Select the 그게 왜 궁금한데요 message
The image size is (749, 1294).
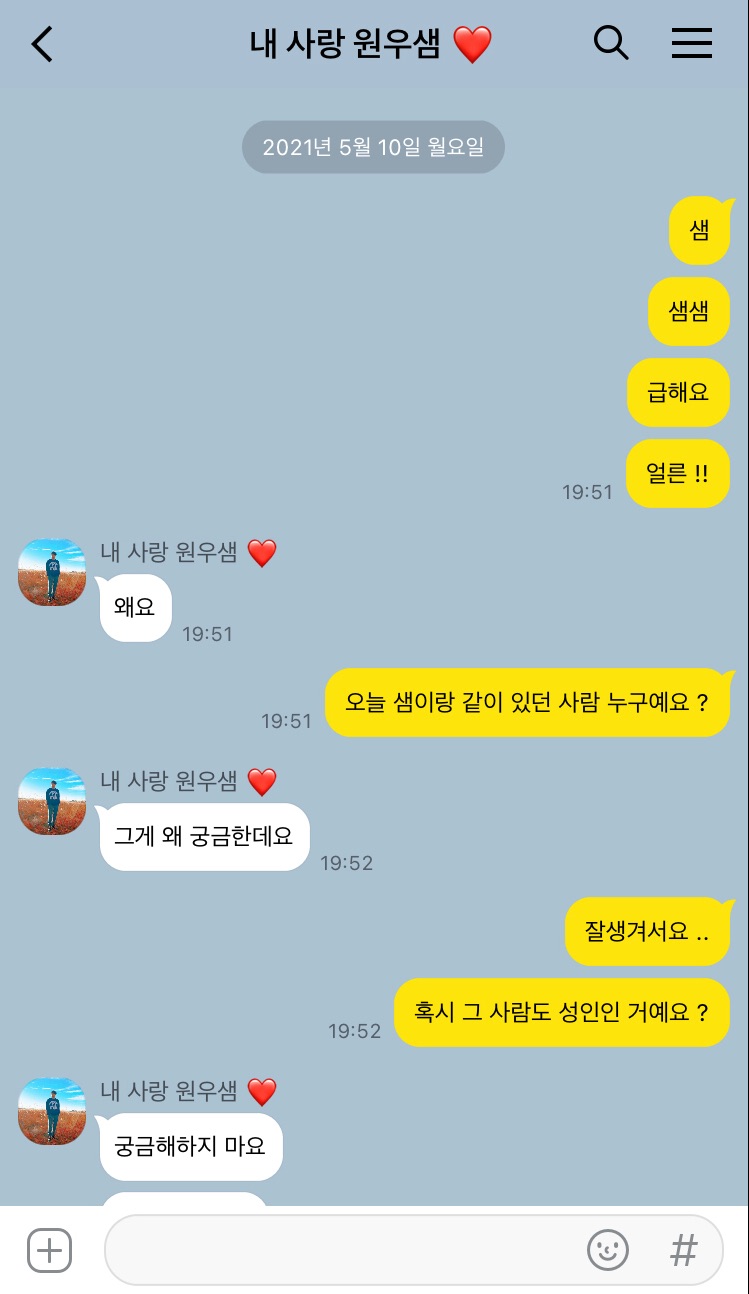(x=204, y=837)
